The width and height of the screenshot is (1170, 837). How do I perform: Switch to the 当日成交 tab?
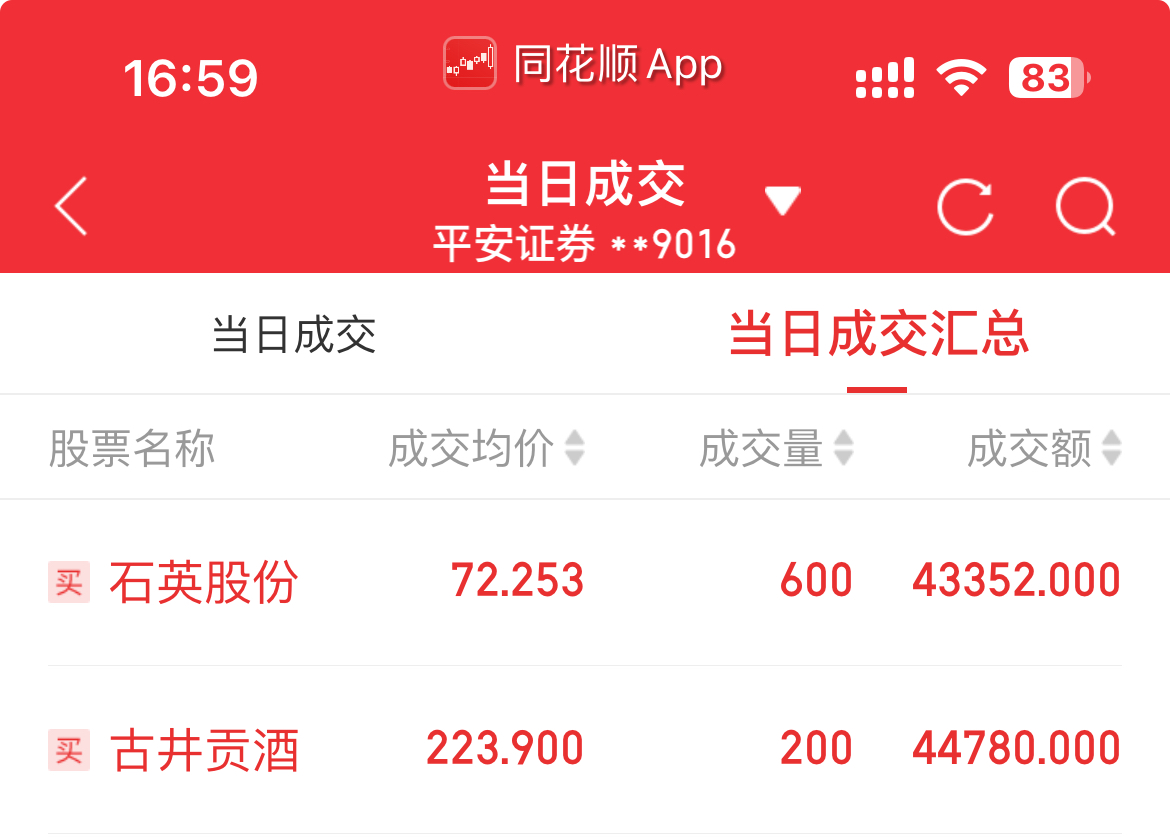pyautogui.click(x=294, y=335)
